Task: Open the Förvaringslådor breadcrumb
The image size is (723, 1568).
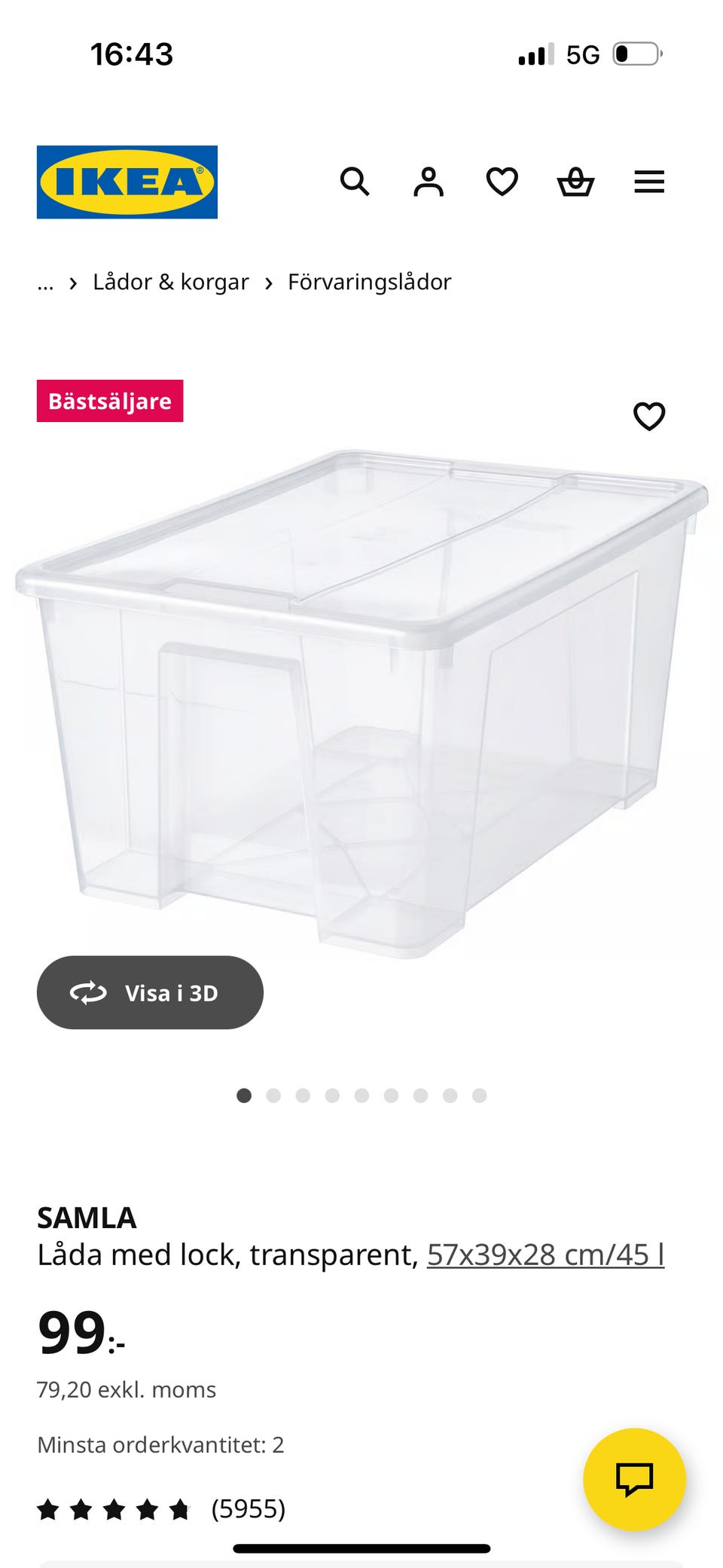Action: pos(369,283)
